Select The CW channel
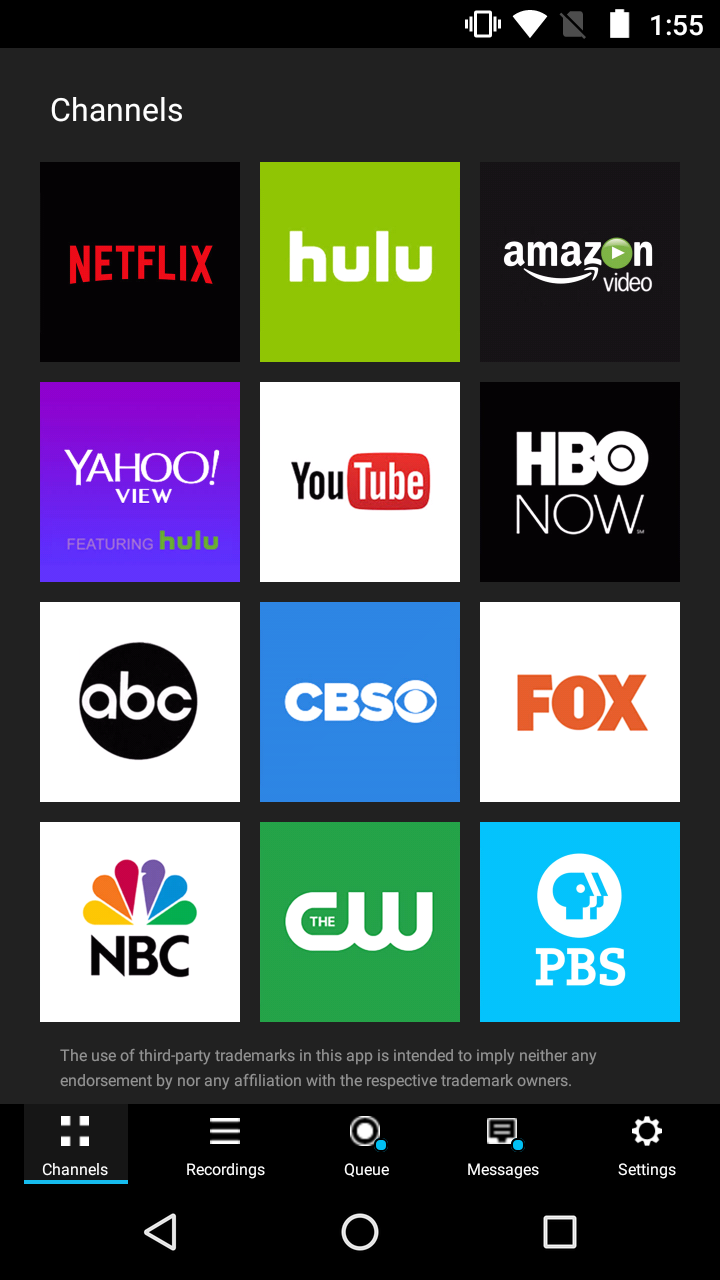Screen dimensions: 720x1280 click(360, 922)
